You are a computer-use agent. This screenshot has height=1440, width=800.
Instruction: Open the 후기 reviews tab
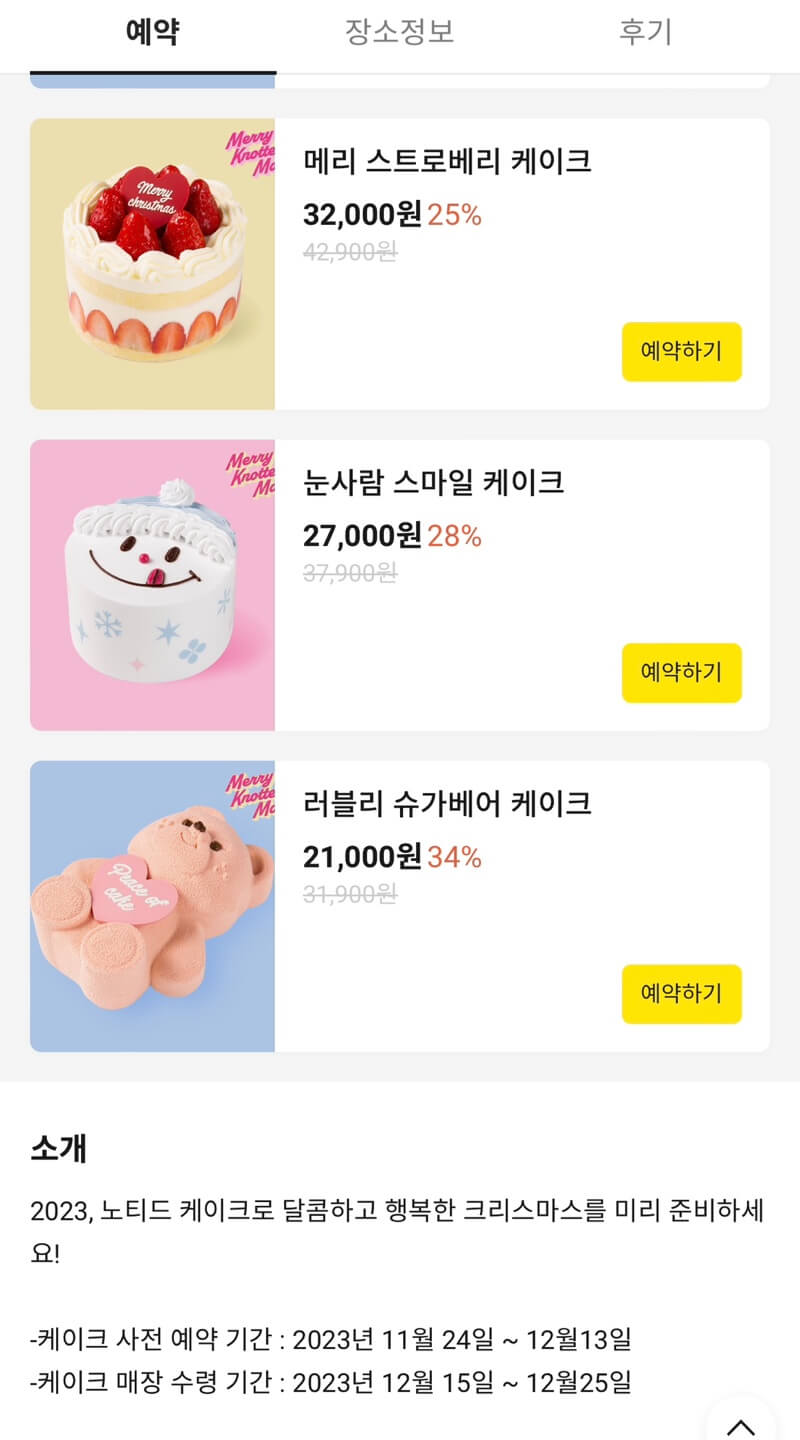point(645,32)
